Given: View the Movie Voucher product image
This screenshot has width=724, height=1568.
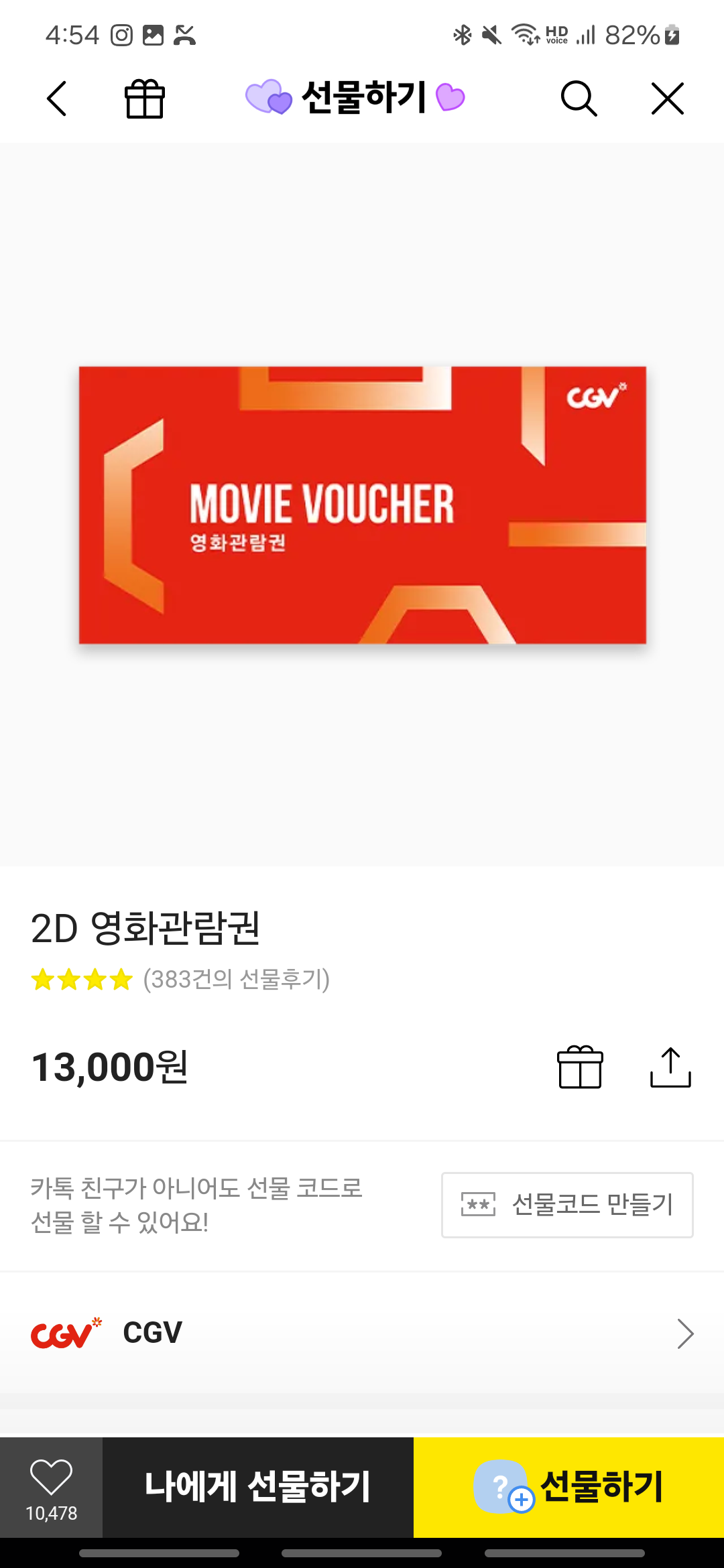Looking at the screenshot, I should tap(362, 506).
